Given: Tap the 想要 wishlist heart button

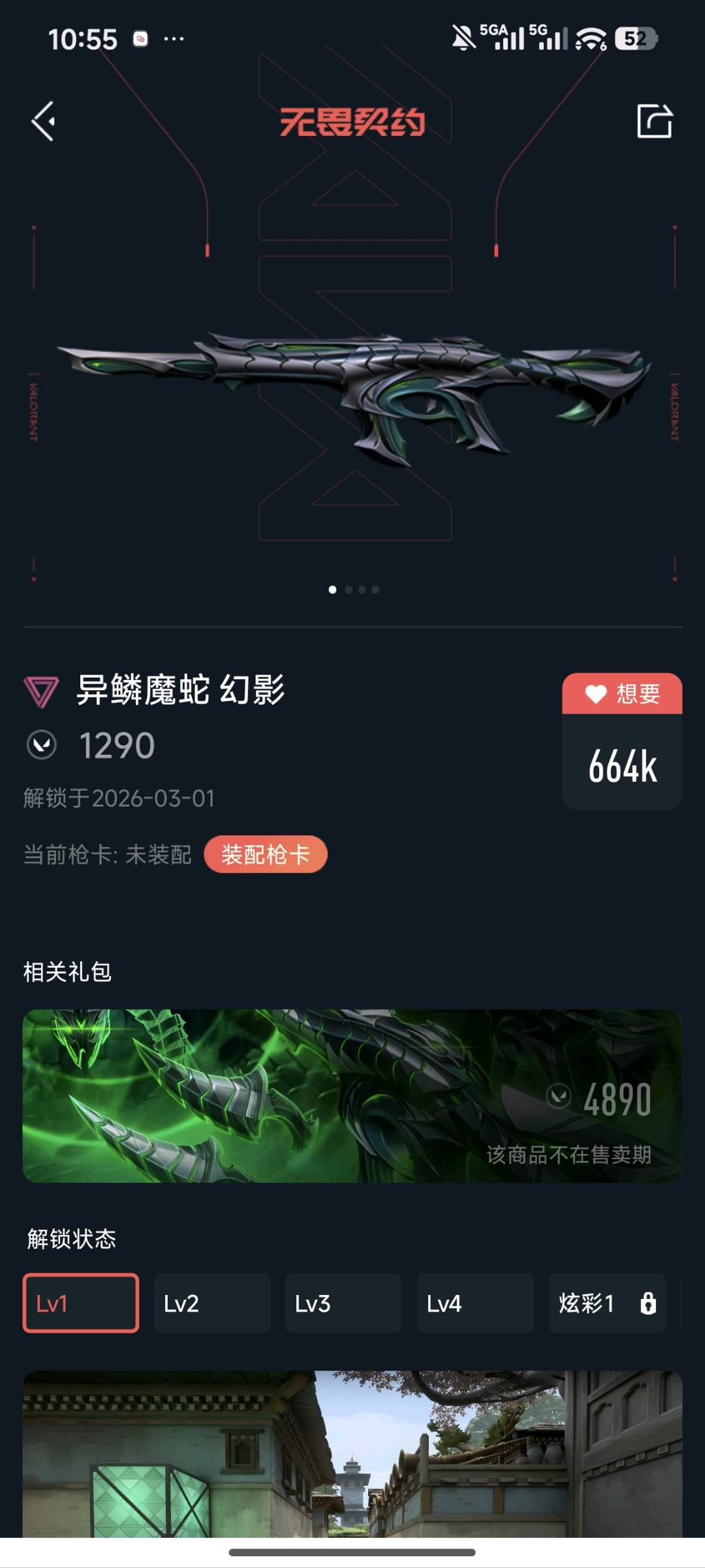Looking at the screenshot, I should [x=622, y=694].
